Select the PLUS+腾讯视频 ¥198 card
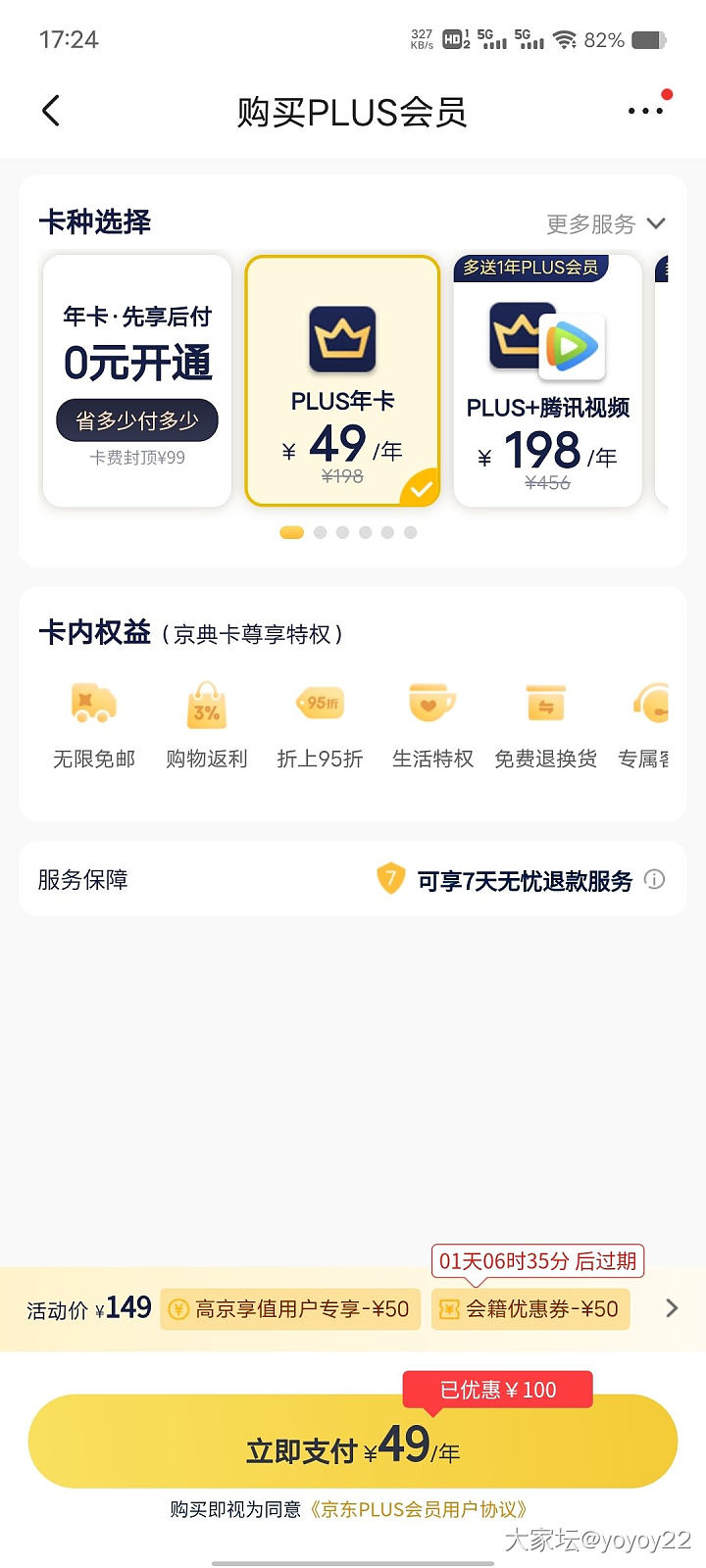This screenshot has width=706, height=1568. pos(547,380)
